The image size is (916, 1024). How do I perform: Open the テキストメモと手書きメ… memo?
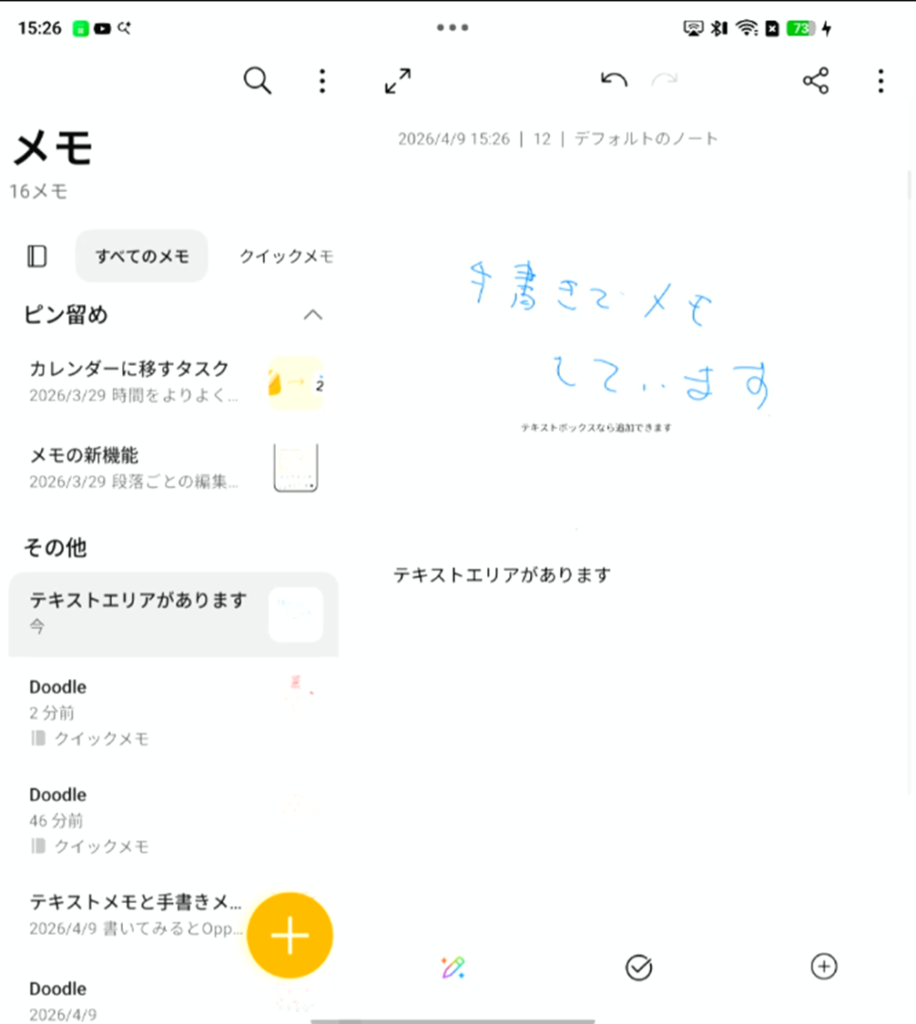point(135,913)
